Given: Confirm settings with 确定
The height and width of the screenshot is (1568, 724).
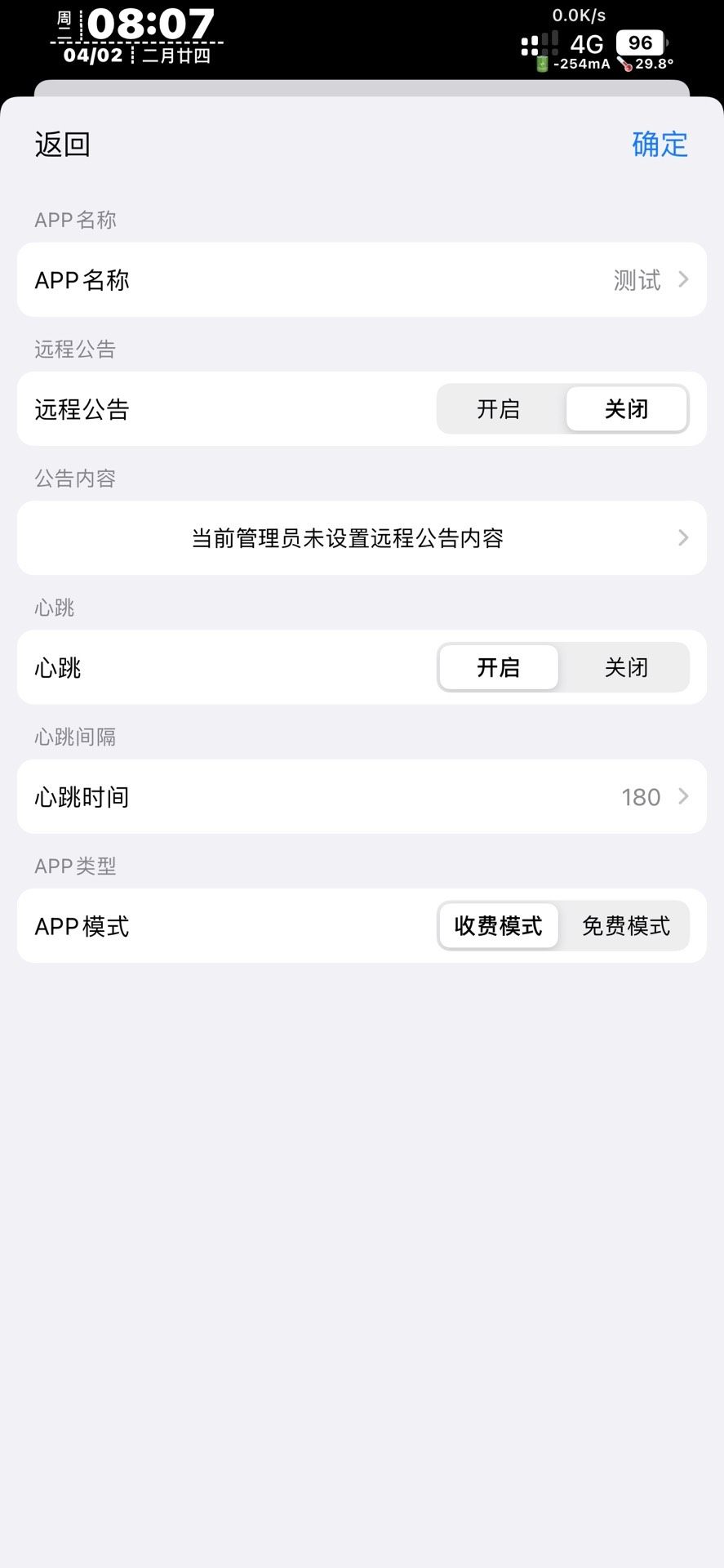Looking at the screenshot, I should point(660,145).
